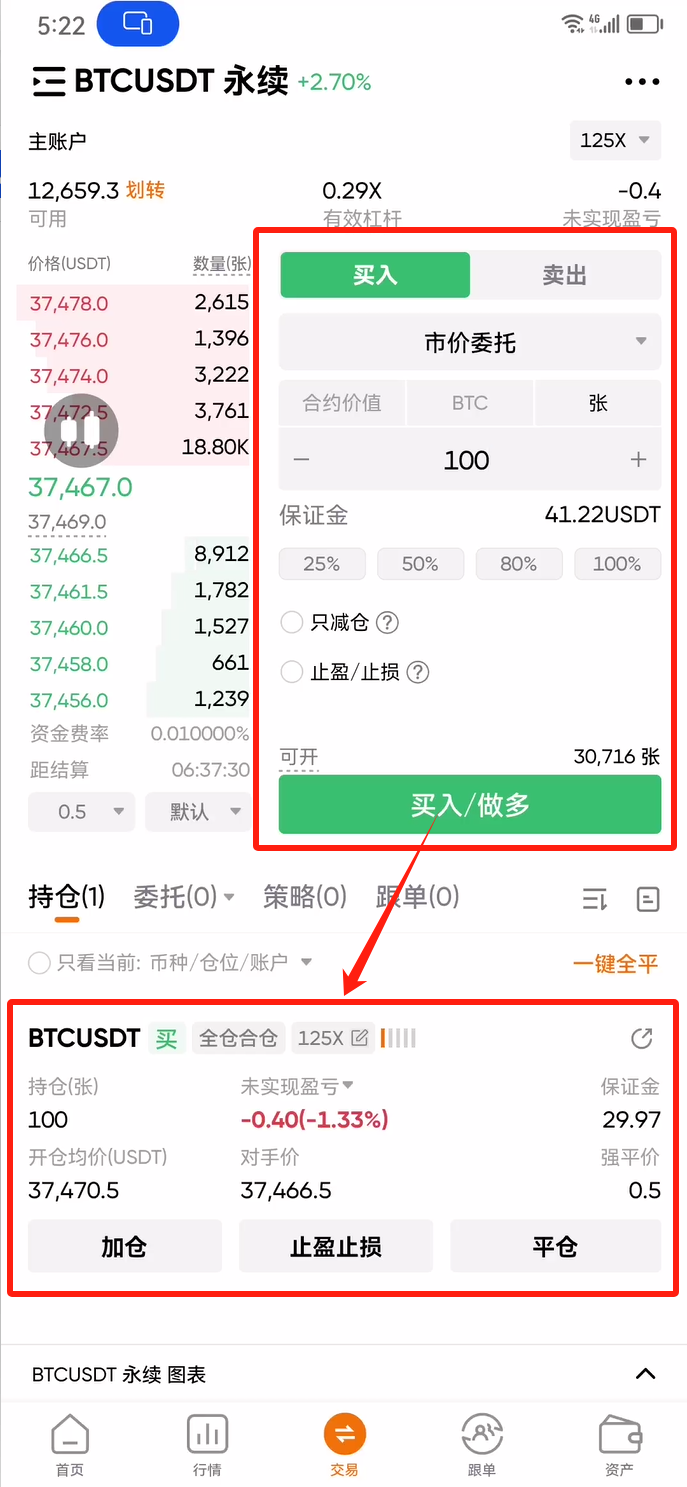
Task: Tap 平仓 to close the BTCUSDT position
Action: point(555,1247)
